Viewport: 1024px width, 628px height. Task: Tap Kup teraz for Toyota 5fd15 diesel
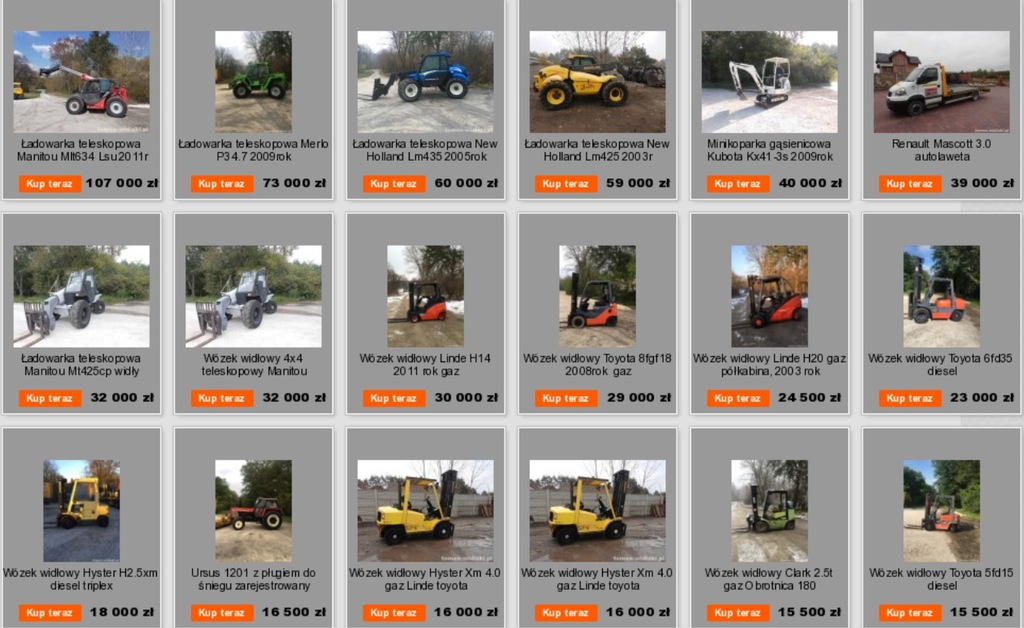coord(910,613)
